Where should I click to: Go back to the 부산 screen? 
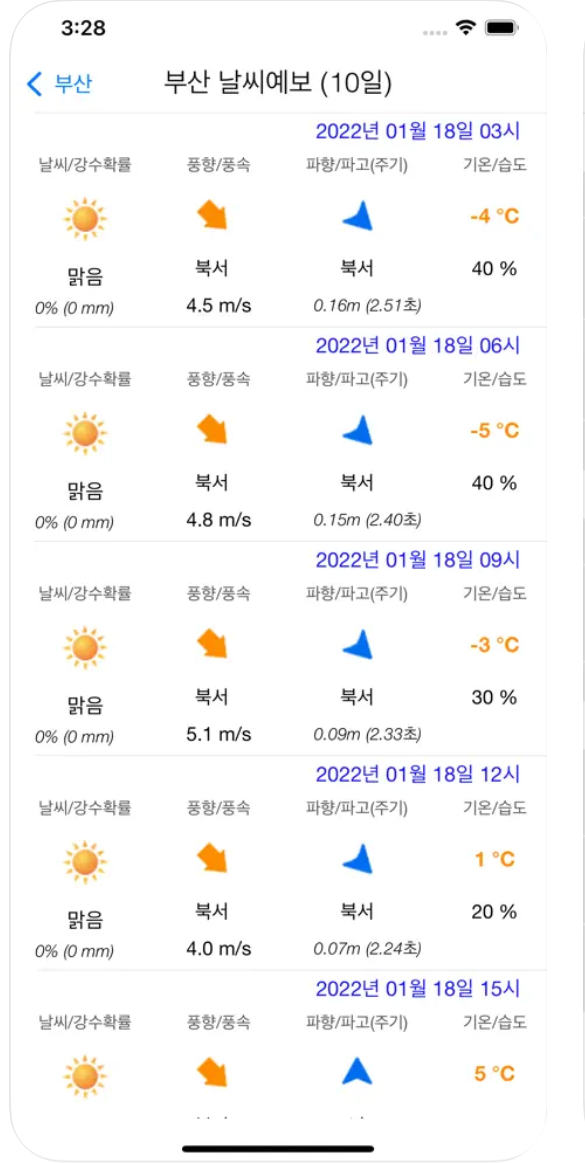coord(59,84)
